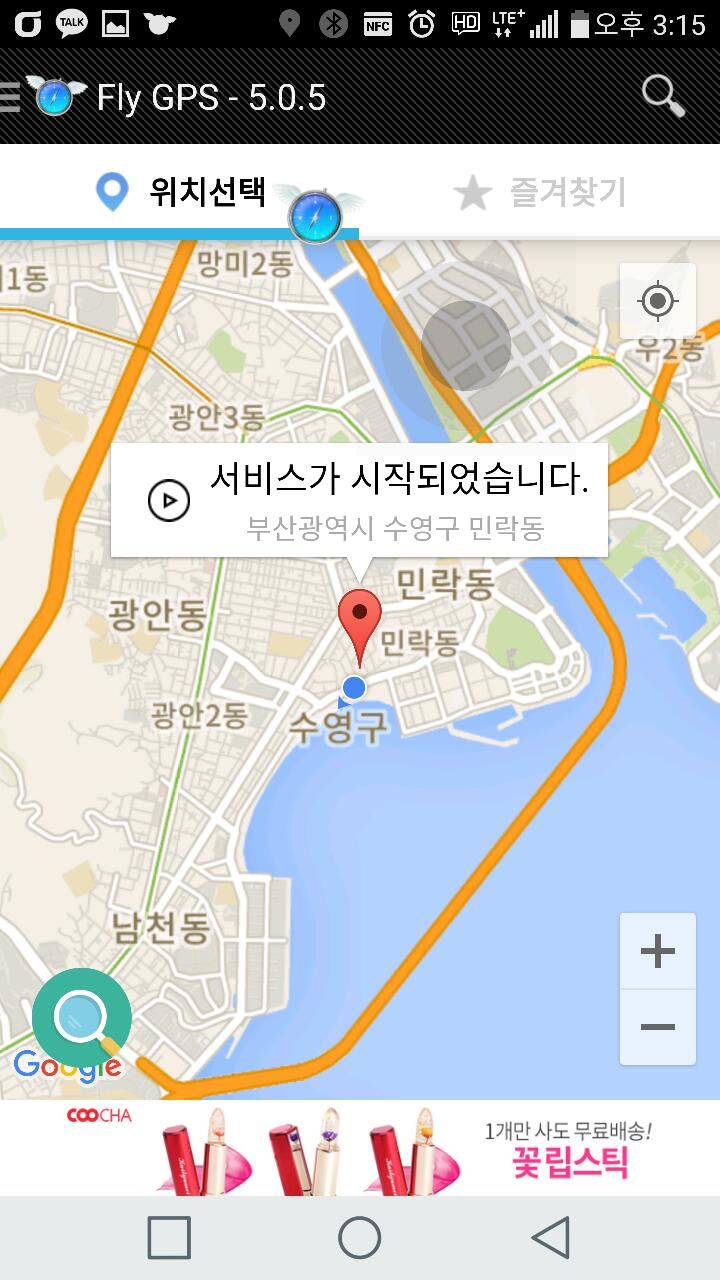Go to the home screen
The width and height of the screenshot is (720, 1280).
pyautogui.click(x=360, y=1238)
